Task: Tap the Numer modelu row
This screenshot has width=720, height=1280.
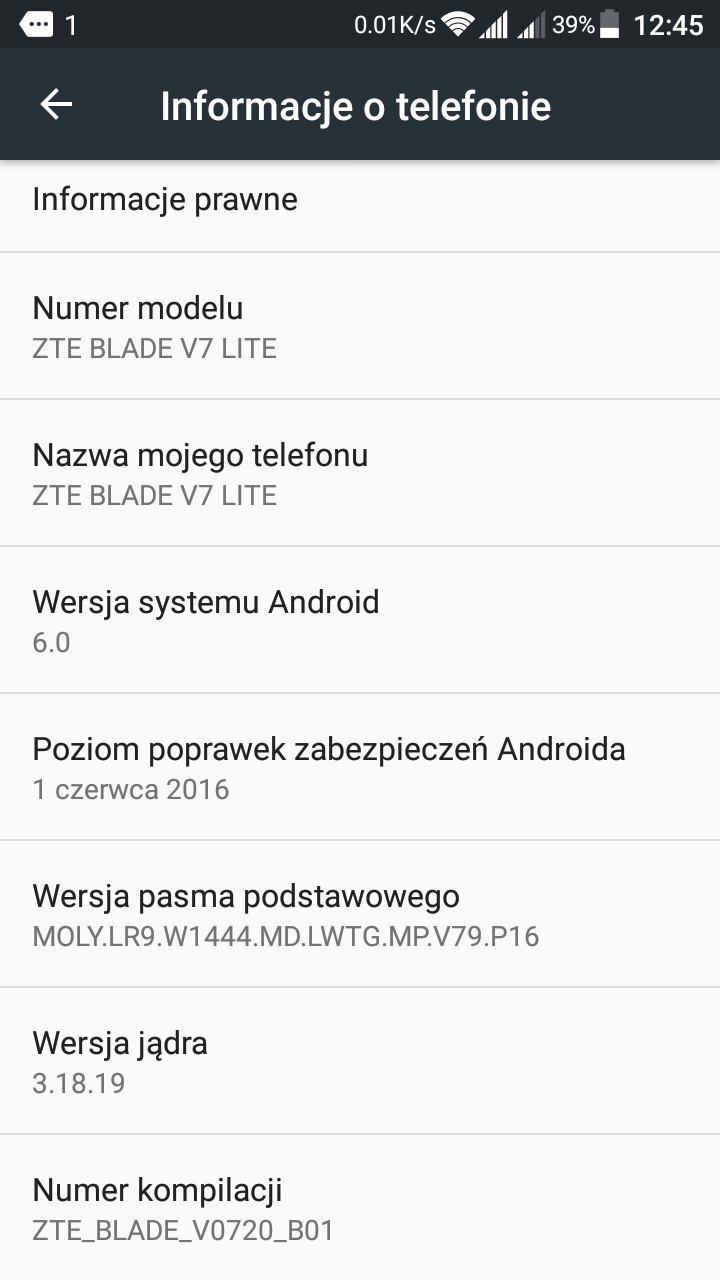Action: 360,327
